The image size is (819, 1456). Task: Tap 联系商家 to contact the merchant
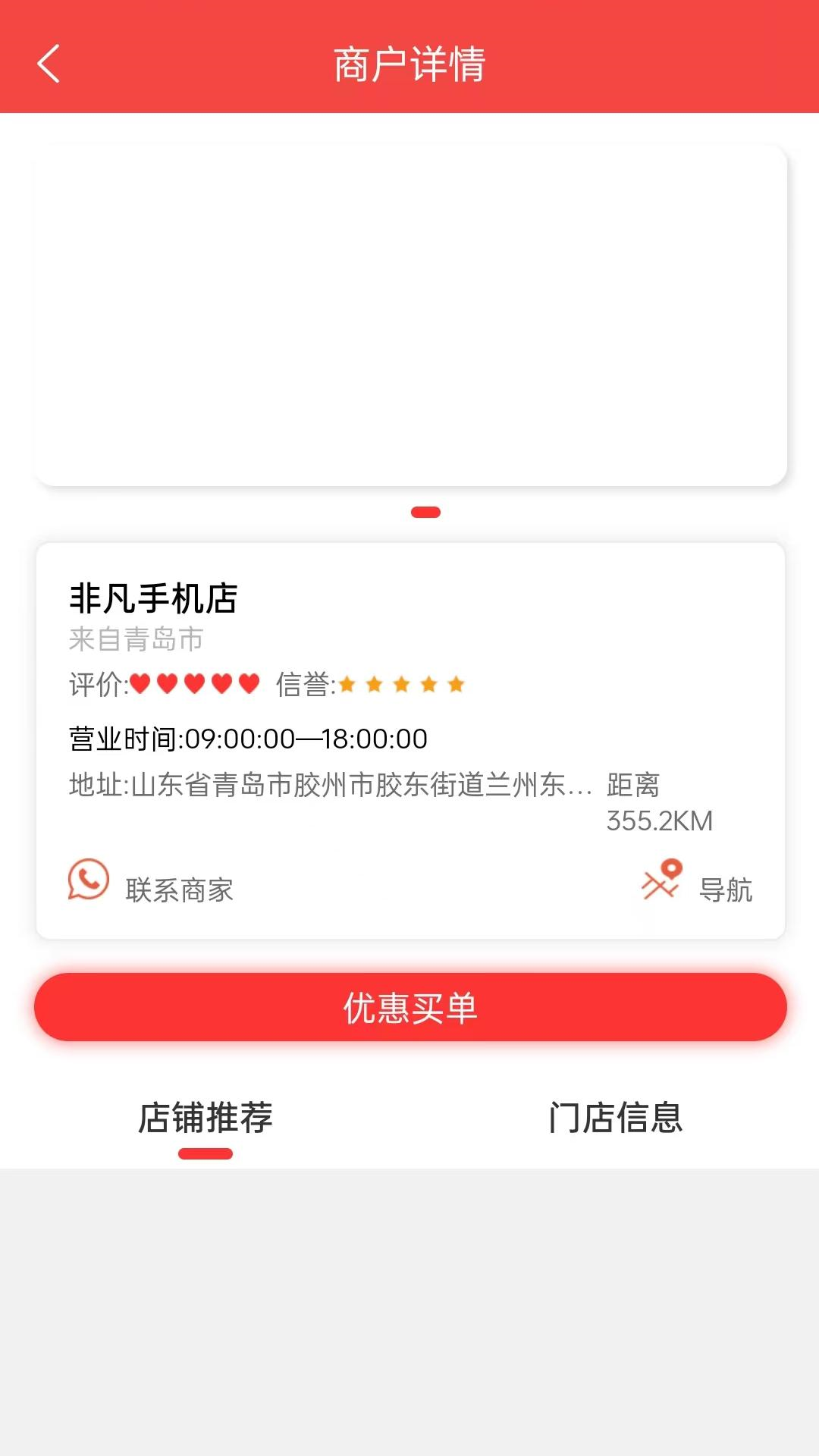(151, 883)
